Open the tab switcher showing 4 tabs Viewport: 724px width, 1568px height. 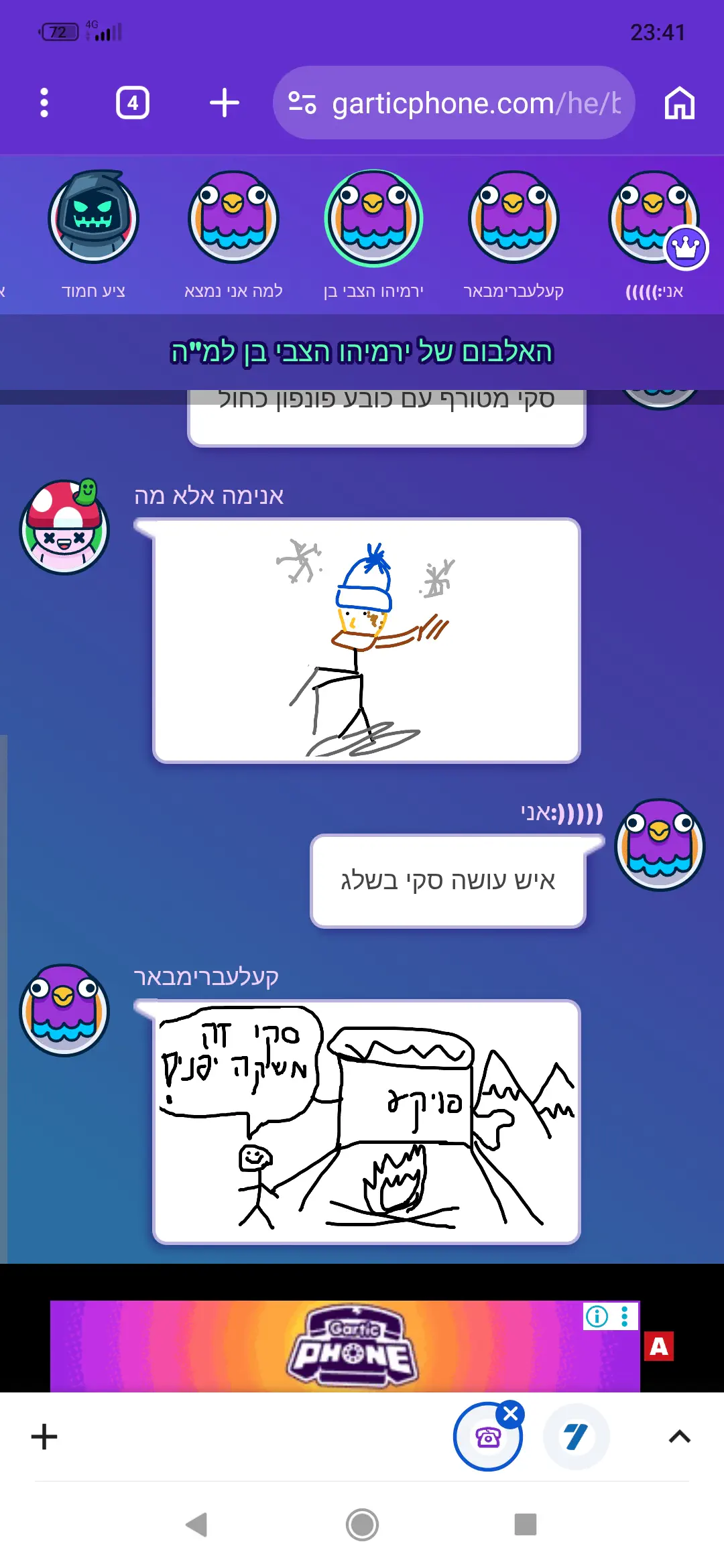(133, 103)
